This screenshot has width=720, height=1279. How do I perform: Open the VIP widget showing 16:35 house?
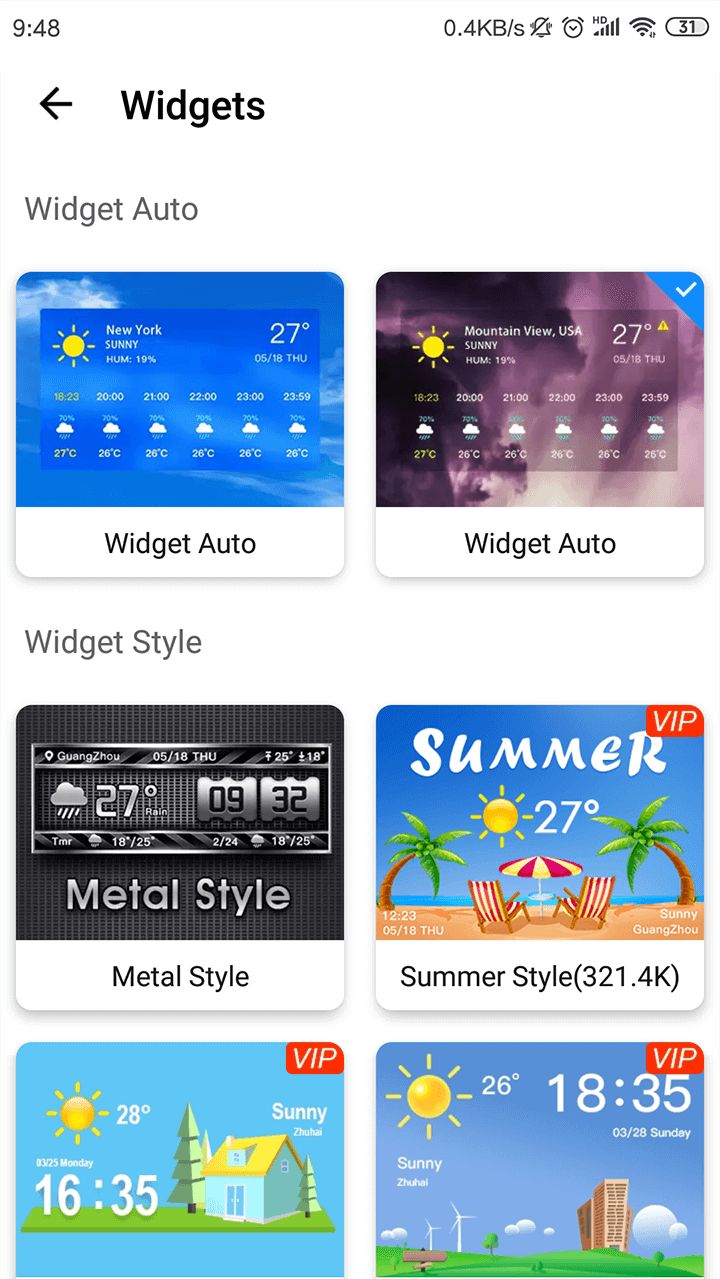coord(180,1160)
